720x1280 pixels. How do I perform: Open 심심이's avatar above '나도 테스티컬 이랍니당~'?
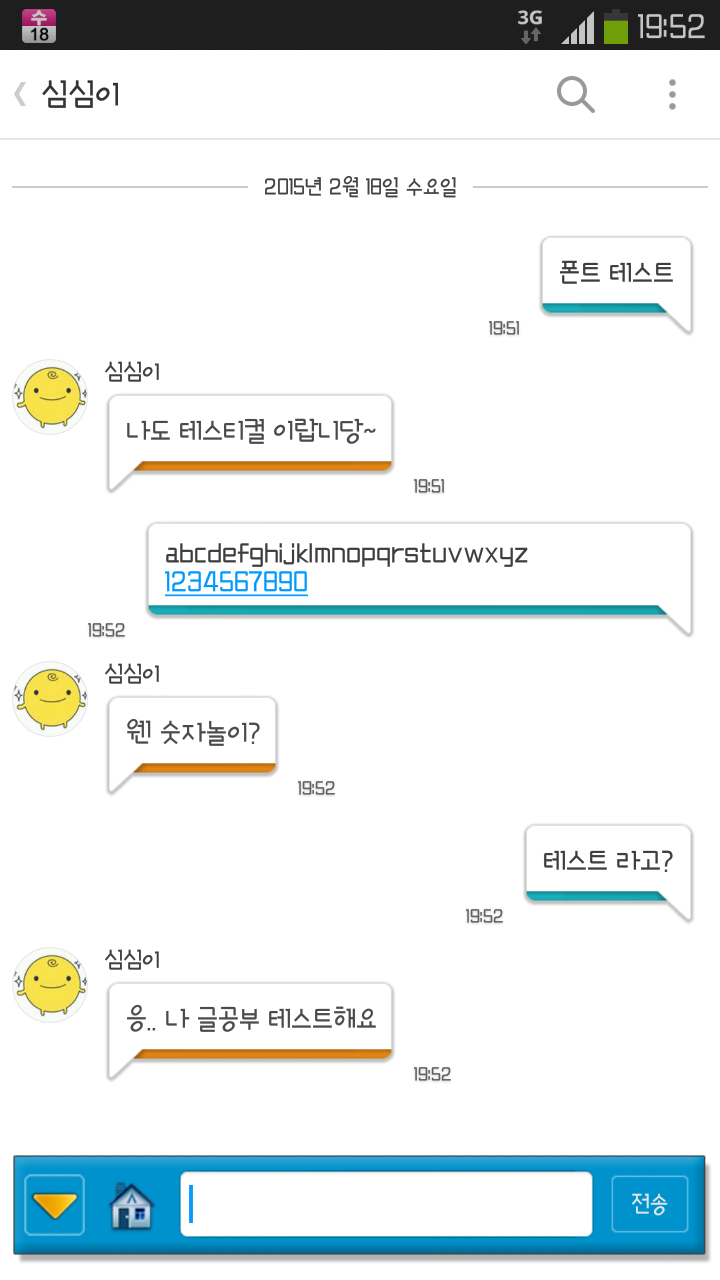(50, 397)
